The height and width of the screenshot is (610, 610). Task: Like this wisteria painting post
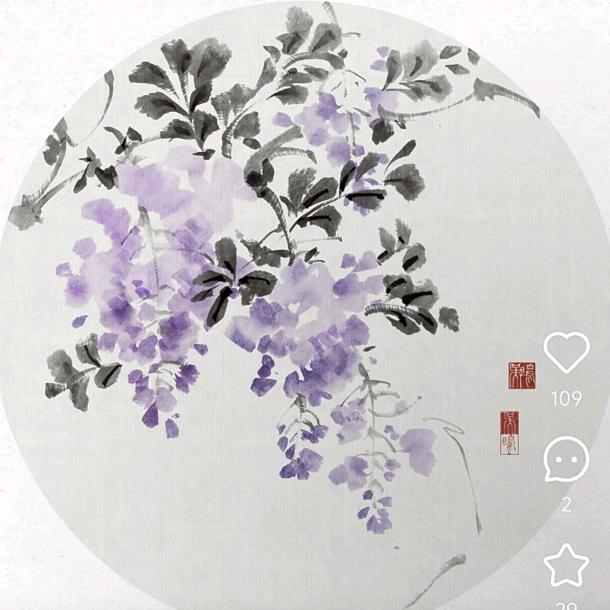(x=566, y=354)
